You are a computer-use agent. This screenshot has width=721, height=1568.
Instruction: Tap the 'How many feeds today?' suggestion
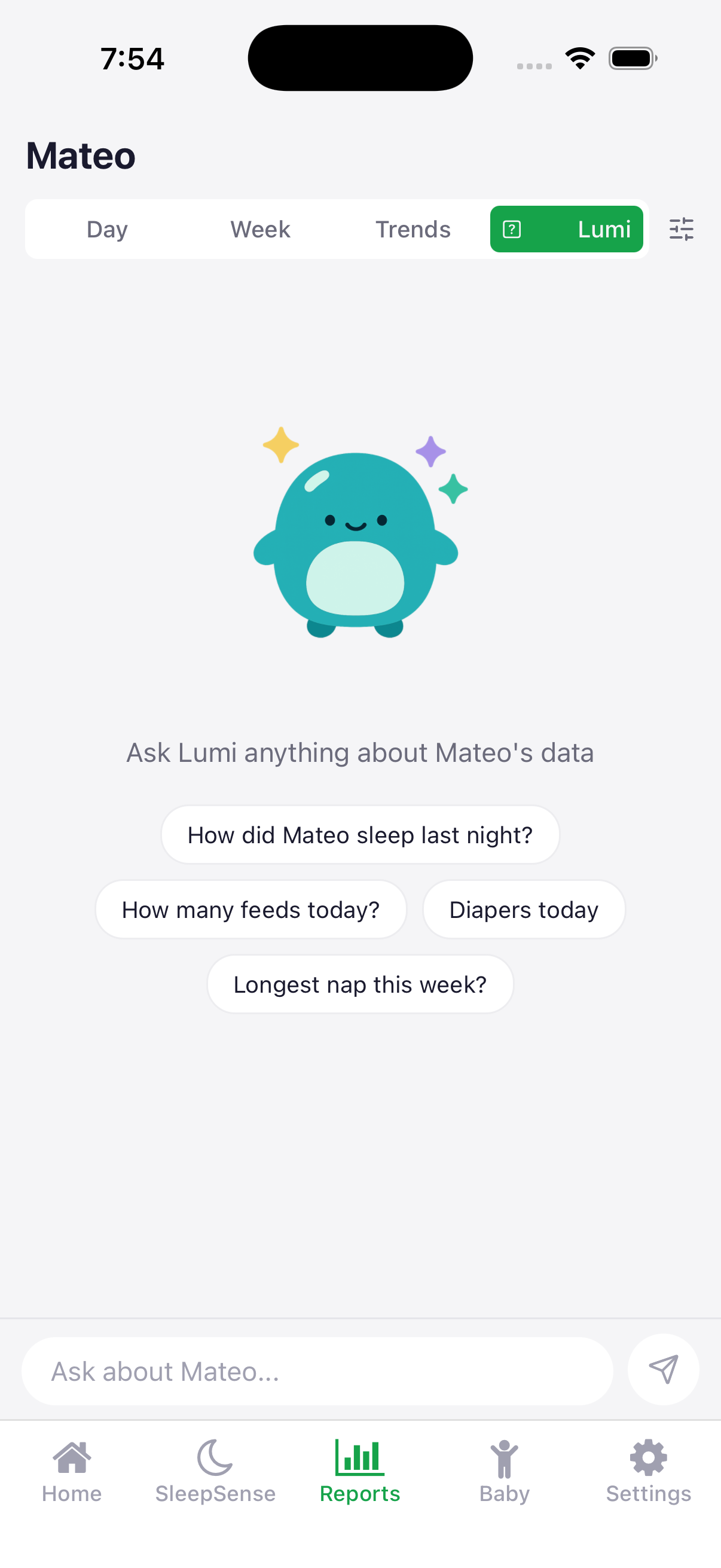(x=250, y=909)
